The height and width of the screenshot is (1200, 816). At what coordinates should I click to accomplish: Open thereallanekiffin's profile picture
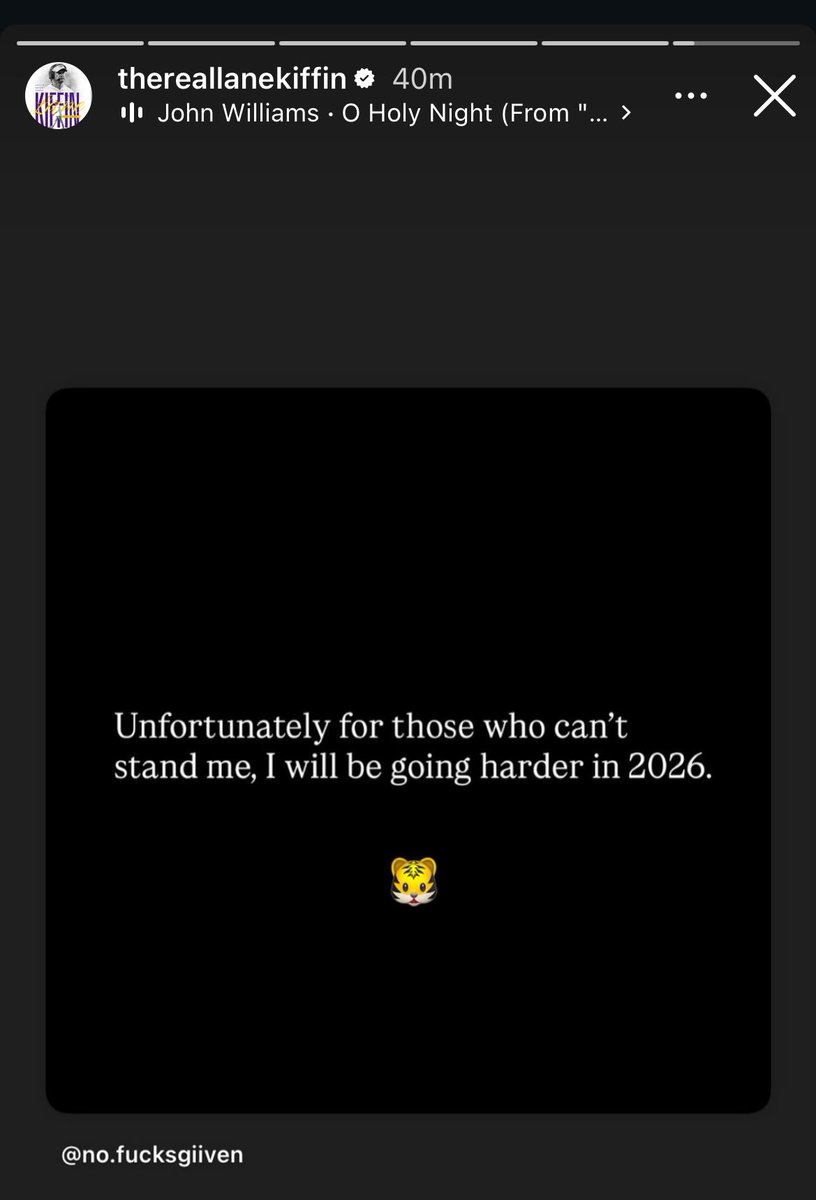point(58,95)
